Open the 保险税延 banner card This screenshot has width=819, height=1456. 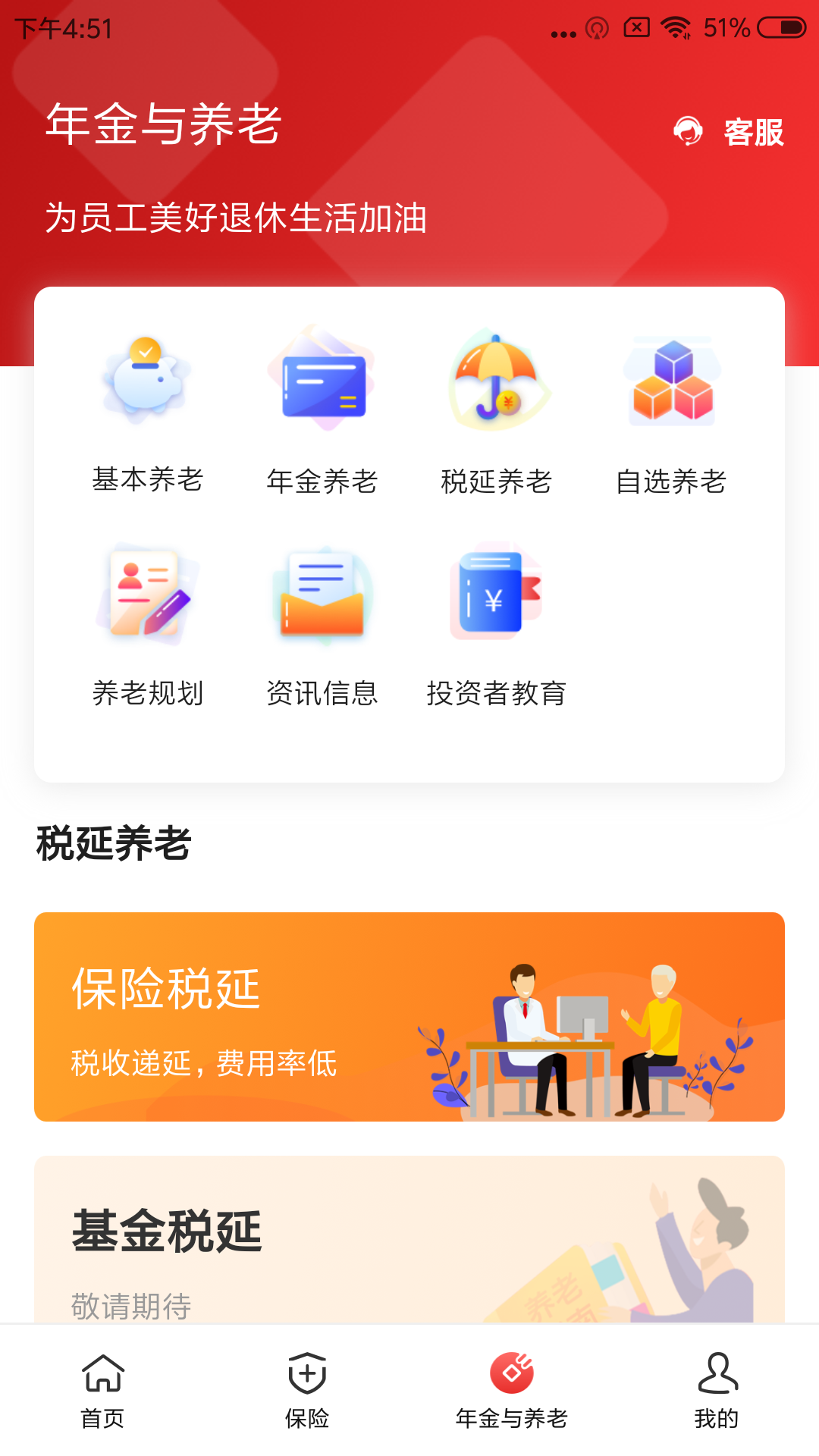coord(409,1016)
